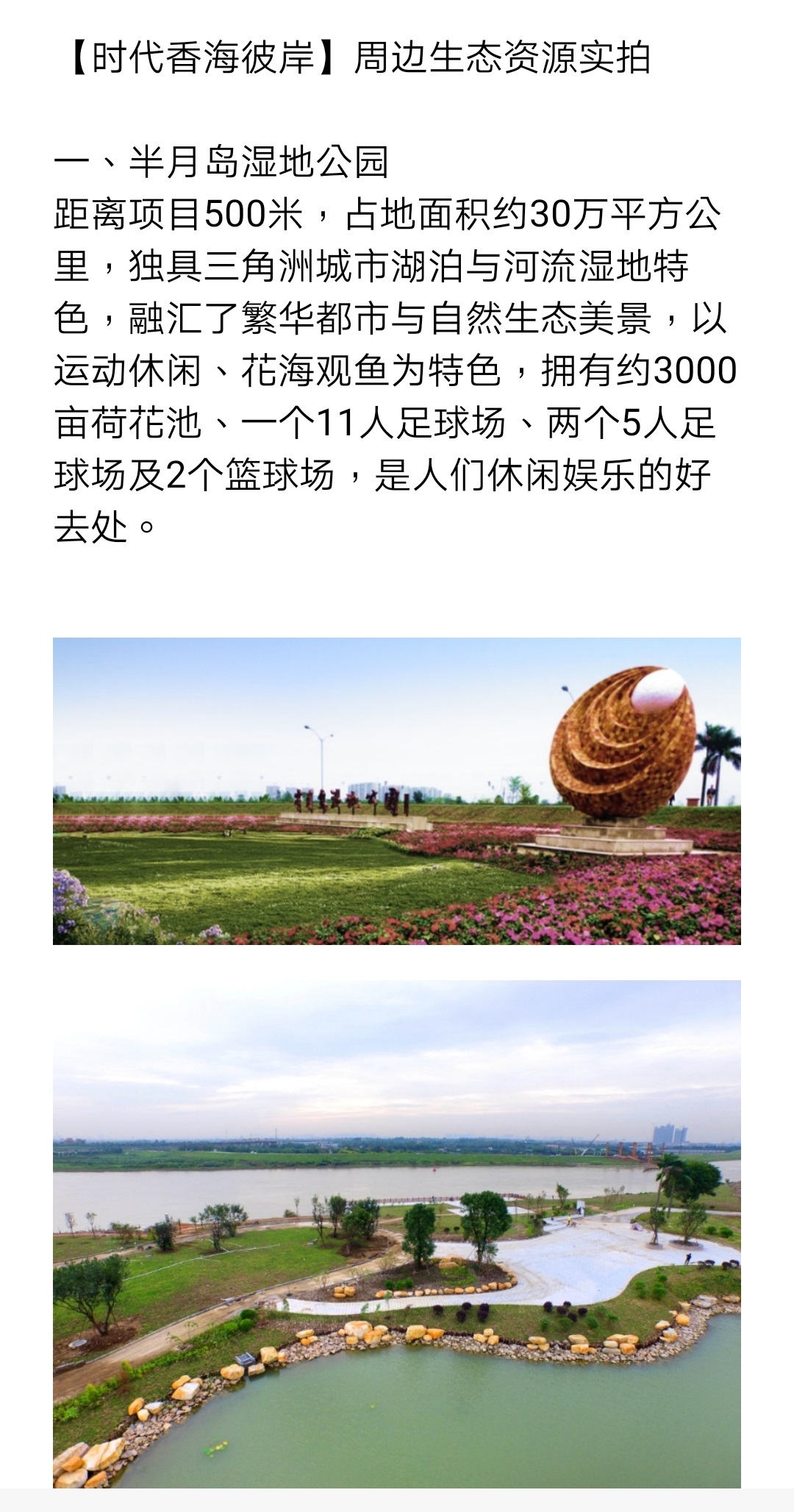
Task: Open the flower field sculpture photo
Action: (x=397, y=791)
